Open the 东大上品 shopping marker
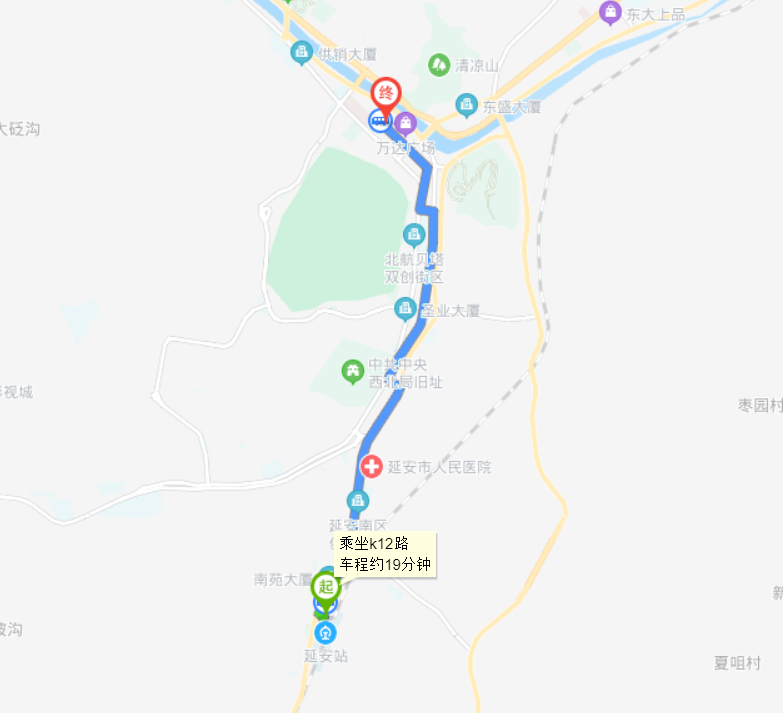The width and height of the screenshot is (783, 713). (x=609, y=14)
